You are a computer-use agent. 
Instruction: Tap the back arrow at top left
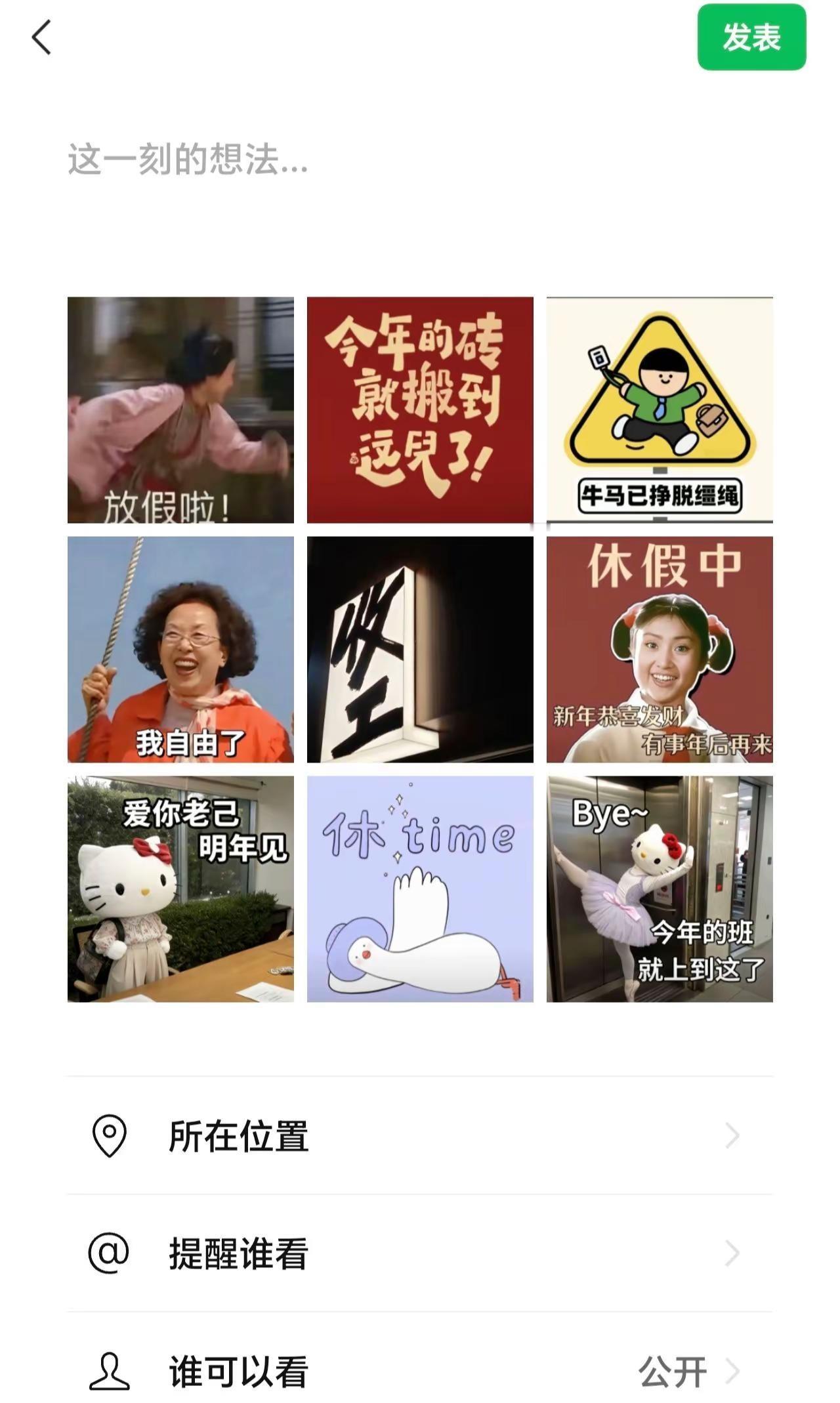point(41,37)
